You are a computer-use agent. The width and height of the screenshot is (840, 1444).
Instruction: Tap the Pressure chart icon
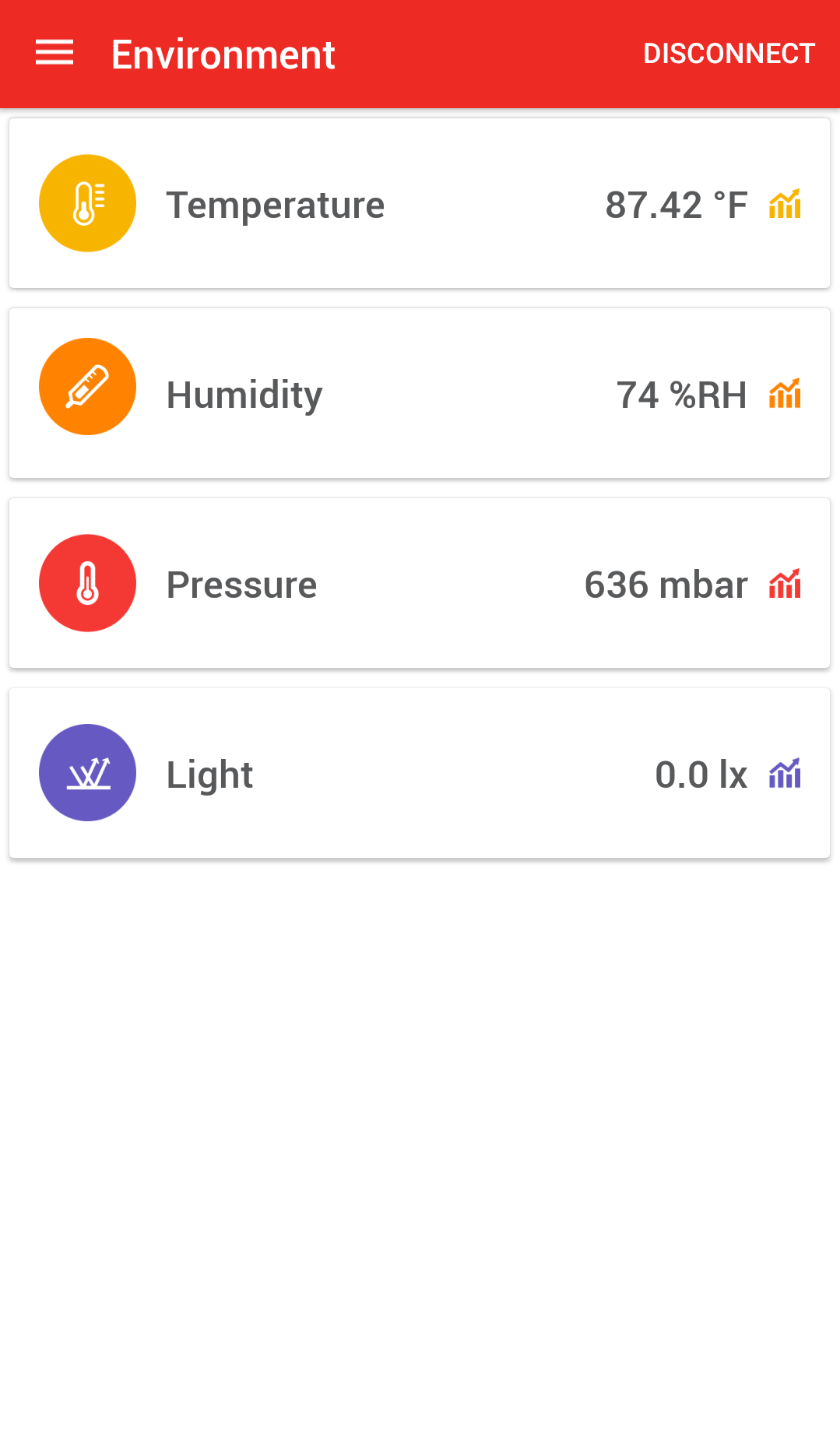785,584
